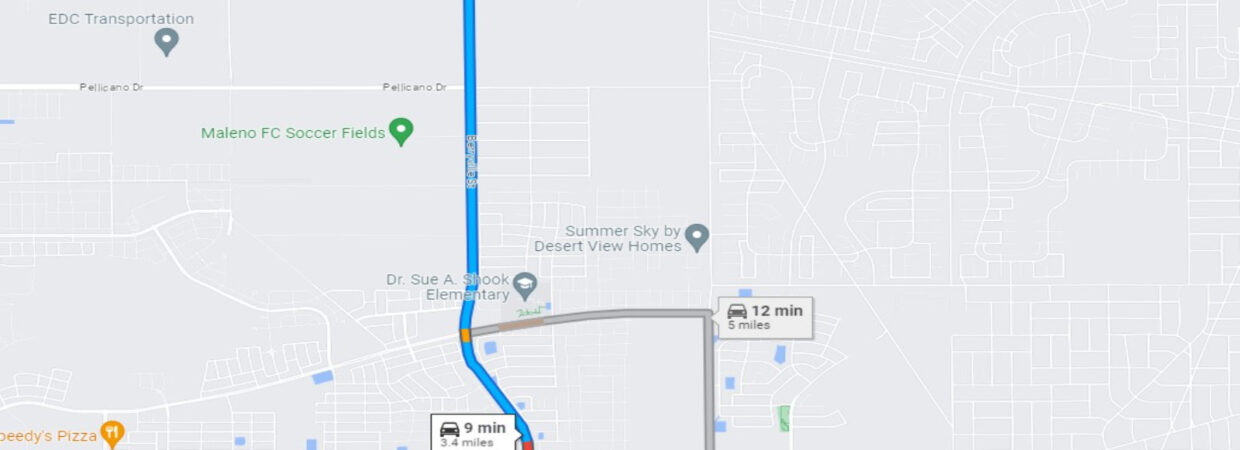The height and width of the screenshot is (450, 1240).
Task: Open Dr. Sue A. Shook Elementary pin
Action: (525, 286)
